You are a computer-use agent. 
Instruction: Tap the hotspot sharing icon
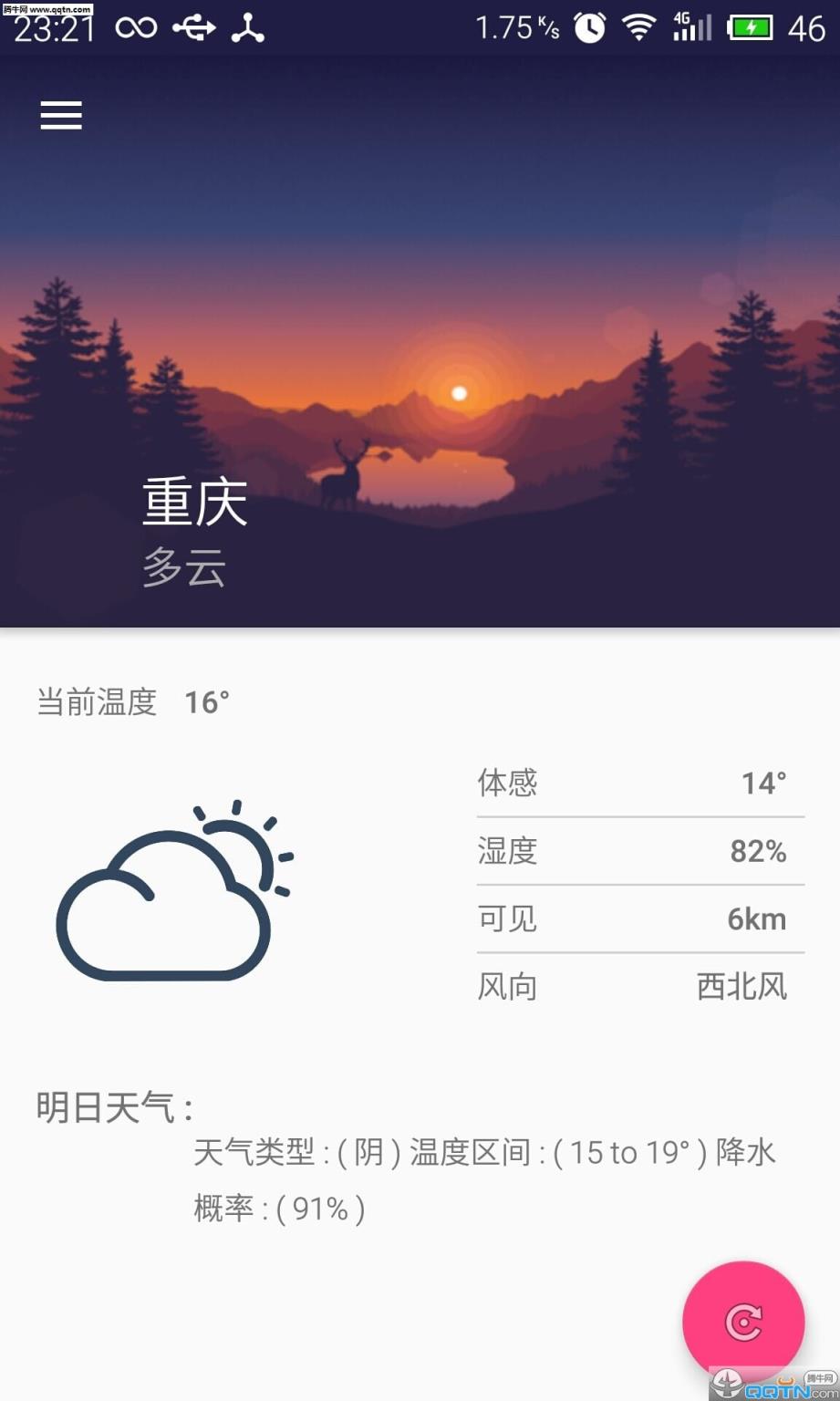[x=246, y=26]
